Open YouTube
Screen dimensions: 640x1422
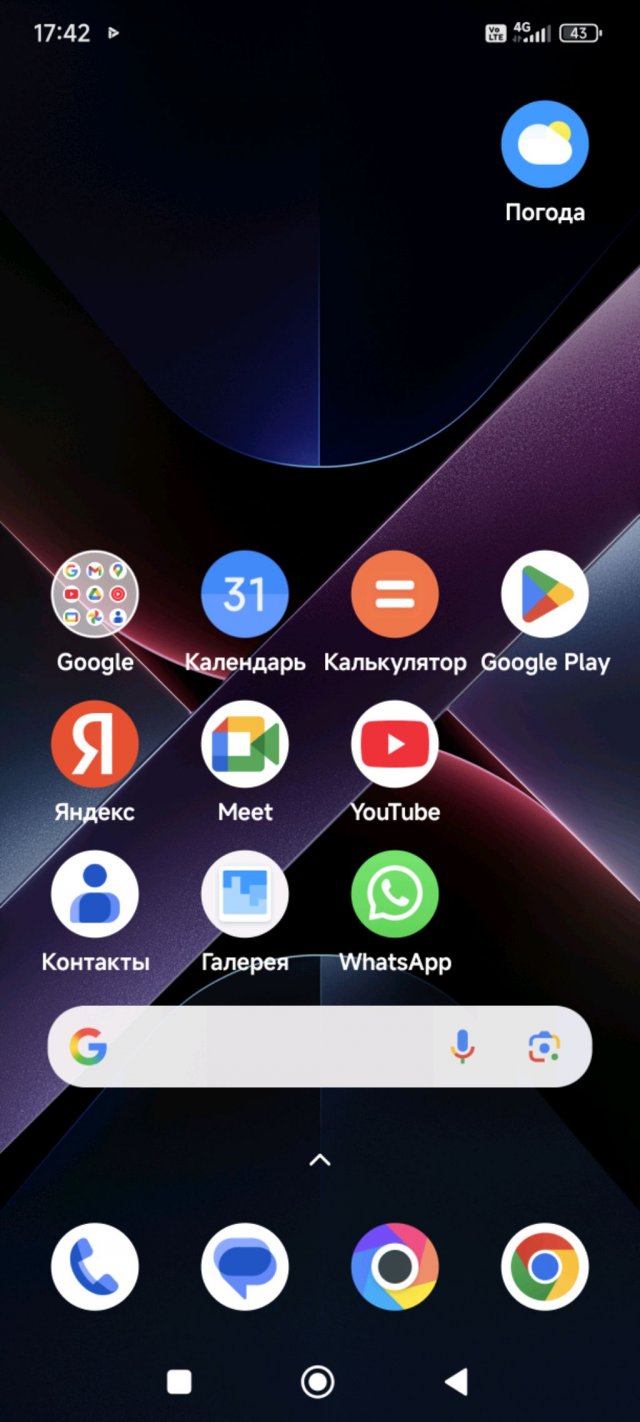coord(395,744)
